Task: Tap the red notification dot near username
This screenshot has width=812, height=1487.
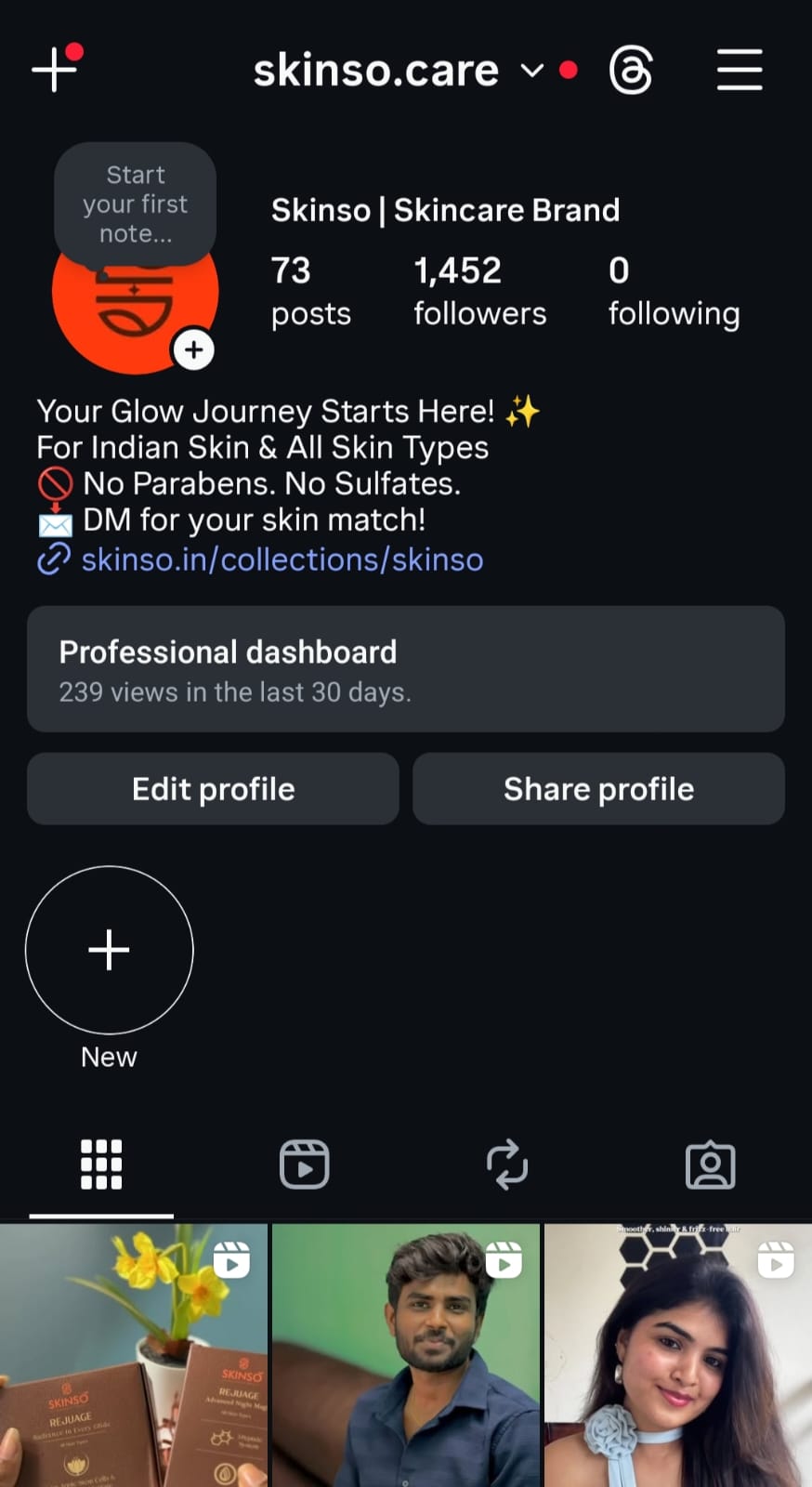Action: click(568, 69)
